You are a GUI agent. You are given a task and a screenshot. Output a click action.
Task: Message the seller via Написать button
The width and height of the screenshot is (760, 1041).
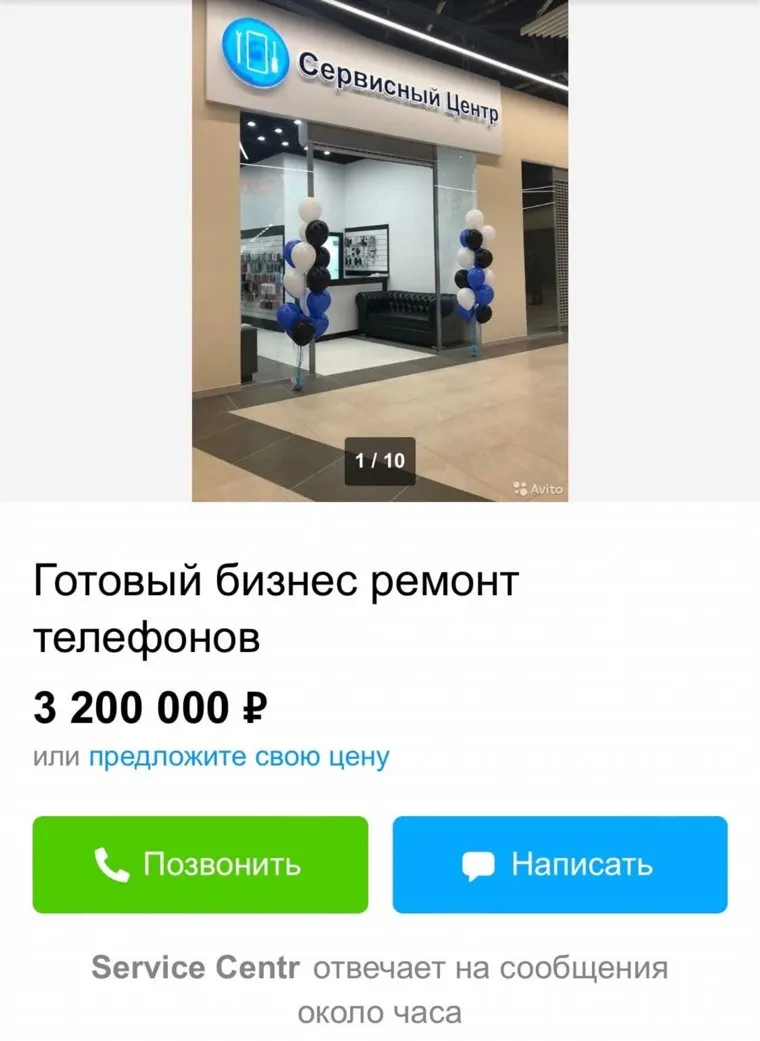click(559, 864)
